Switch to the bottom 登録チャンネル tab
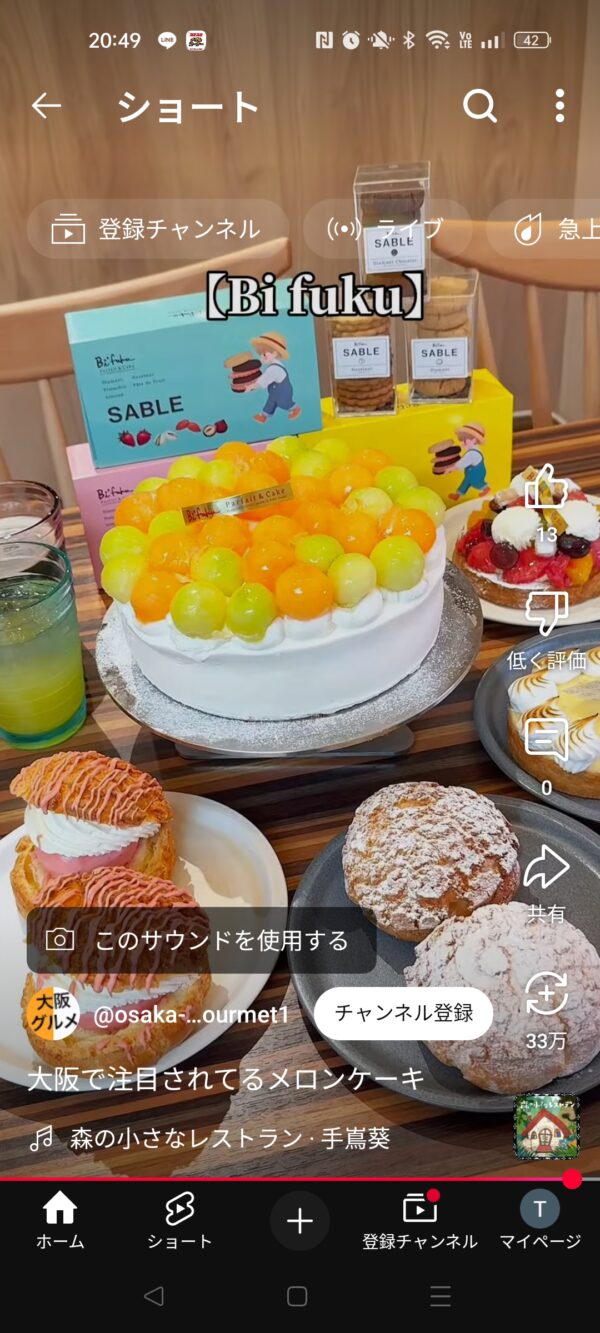 coord(420,1220)
